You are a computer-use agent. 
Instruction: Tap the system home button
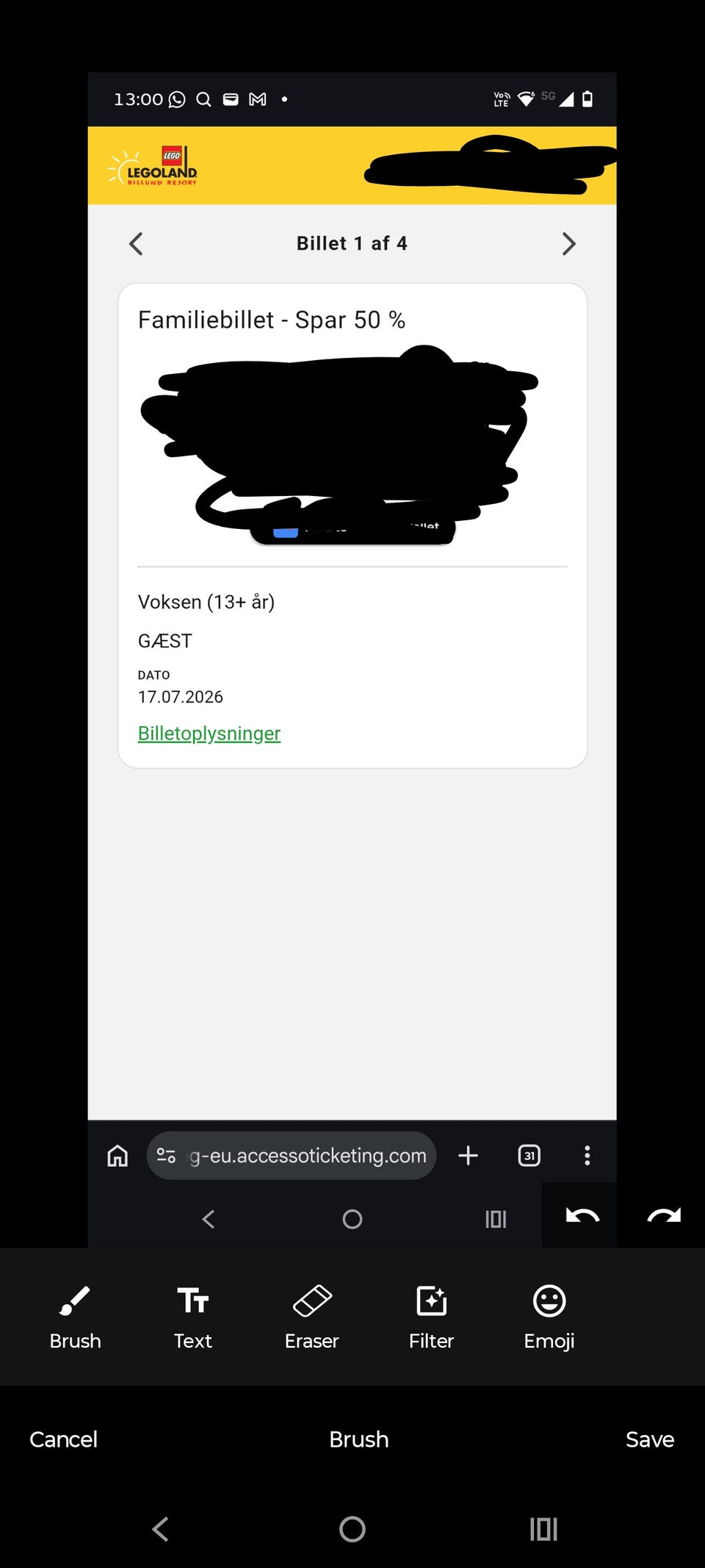coord(352,1529)
